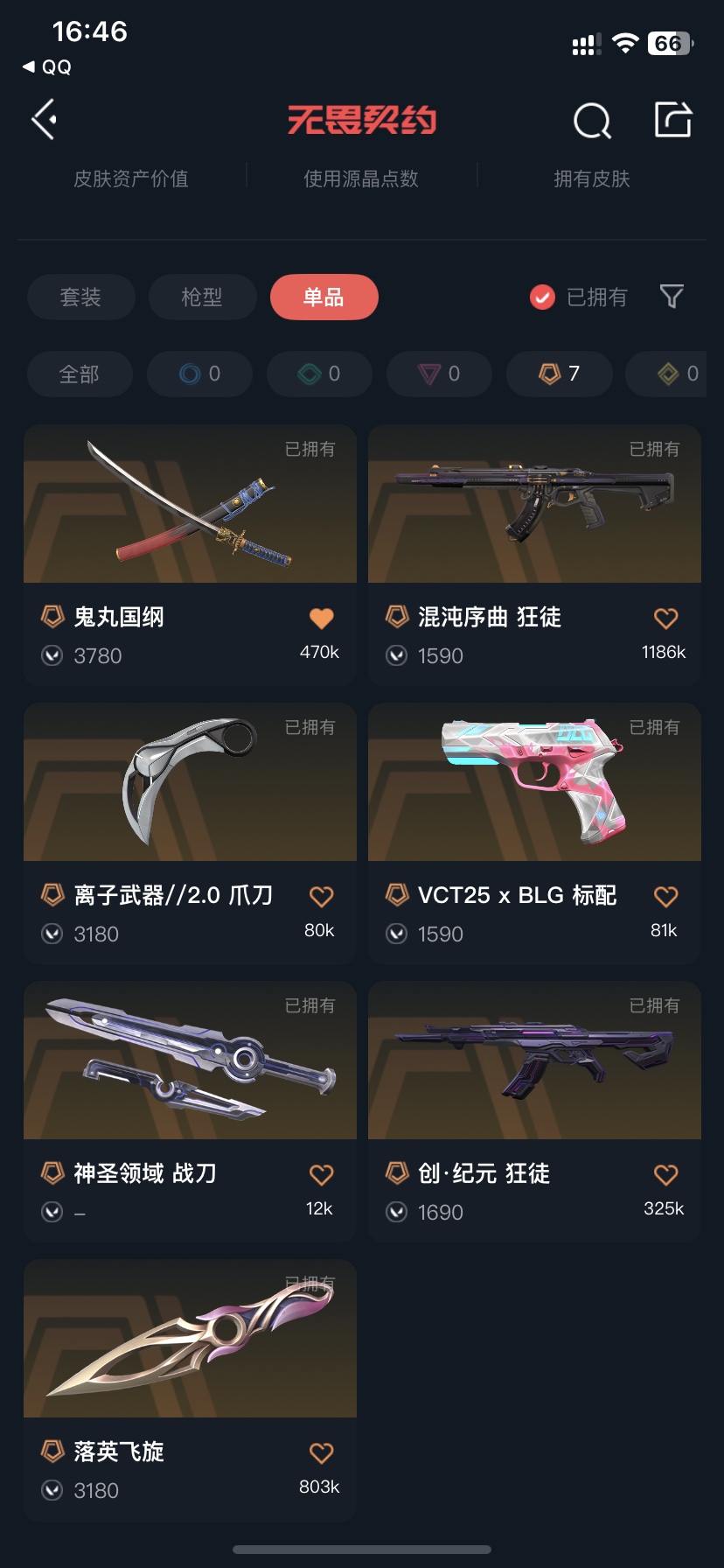Viewport: 724px width, 1568px height.
Task: Open the funnel filter icon
Action: (x=672, y=297)
